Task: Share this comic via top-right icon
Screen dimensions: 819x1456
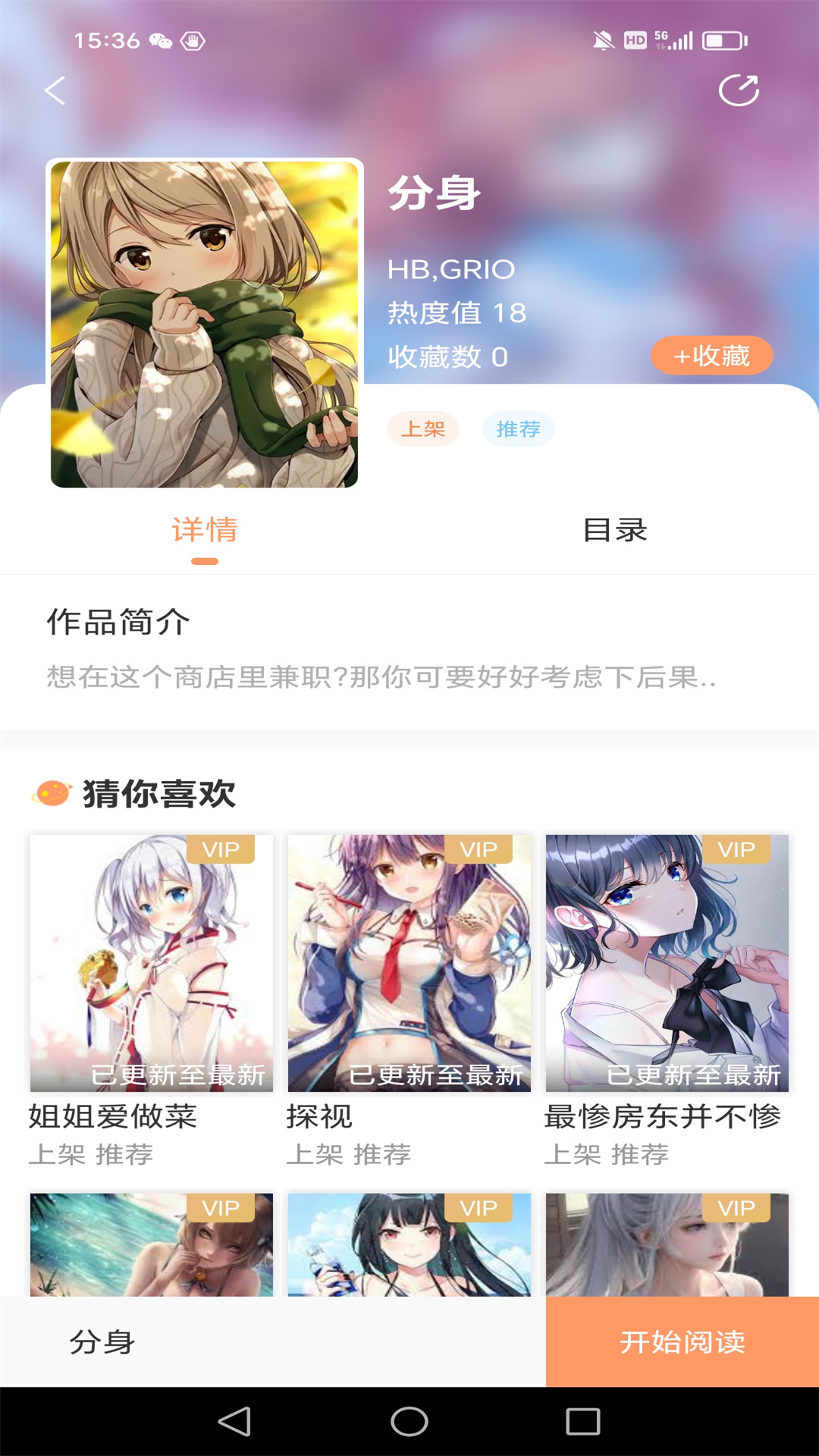Action: (739, 91)
